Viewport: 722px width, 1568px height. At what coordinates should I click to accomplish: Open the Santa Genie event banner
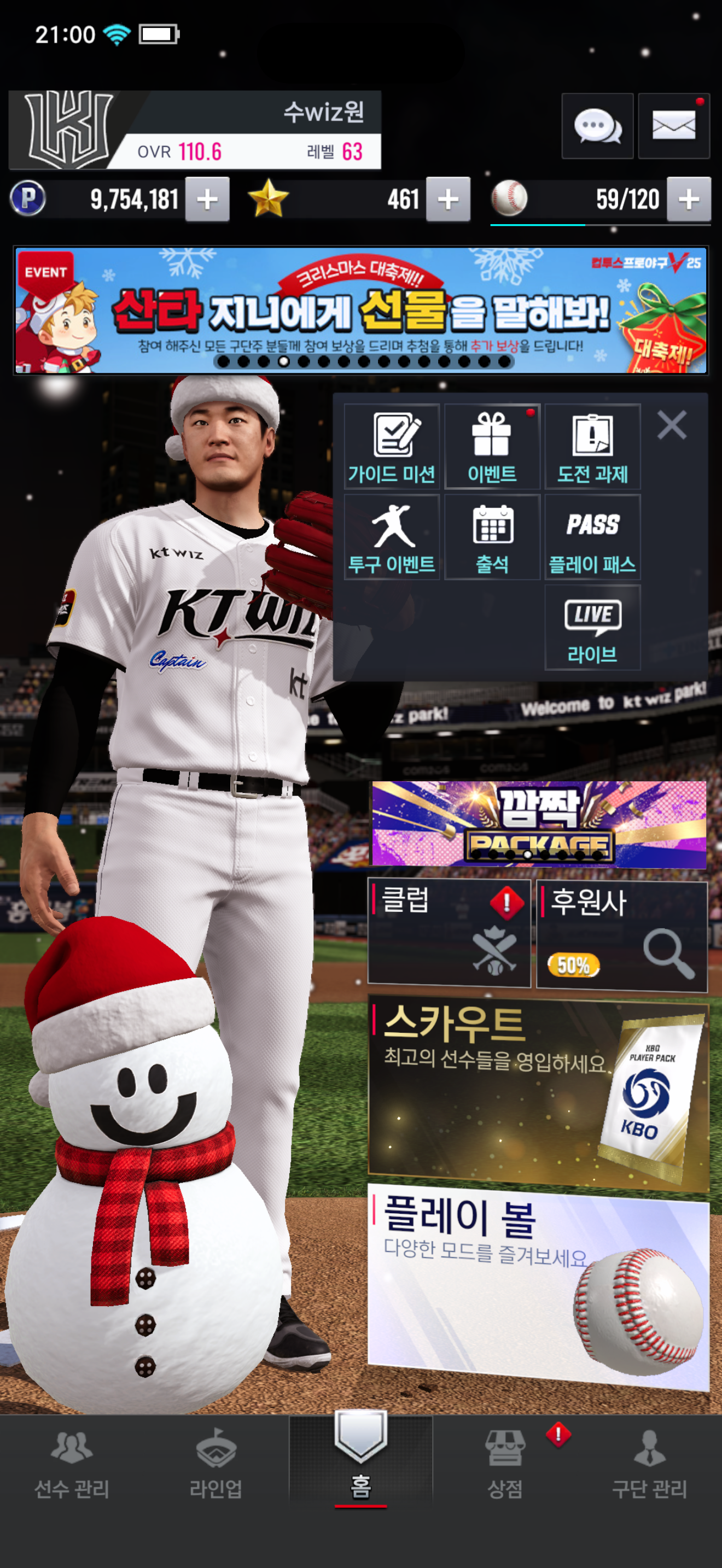click(360, 310)
